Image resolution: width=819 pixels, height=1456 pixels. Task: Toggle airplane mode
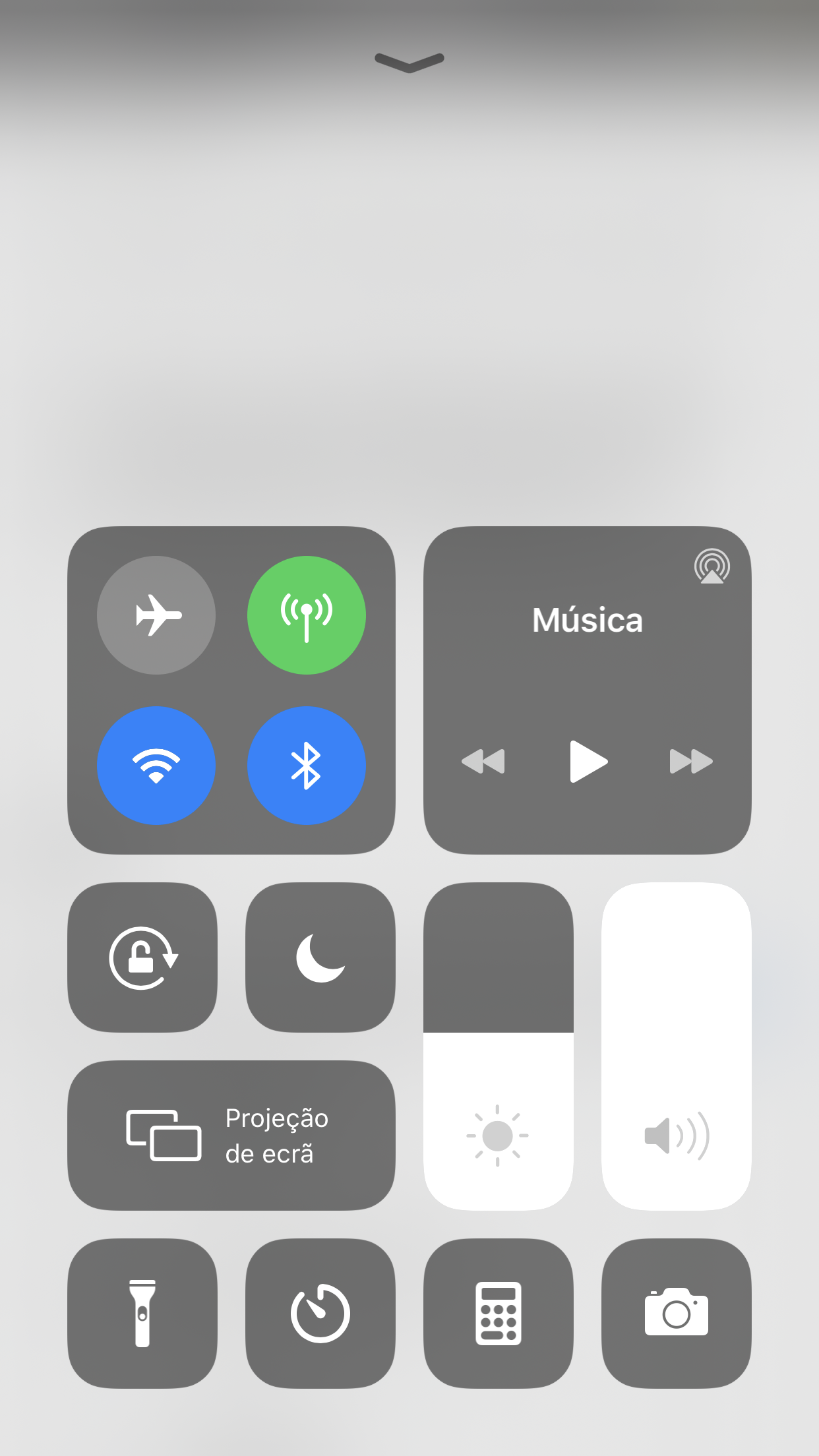coord(156,615)
